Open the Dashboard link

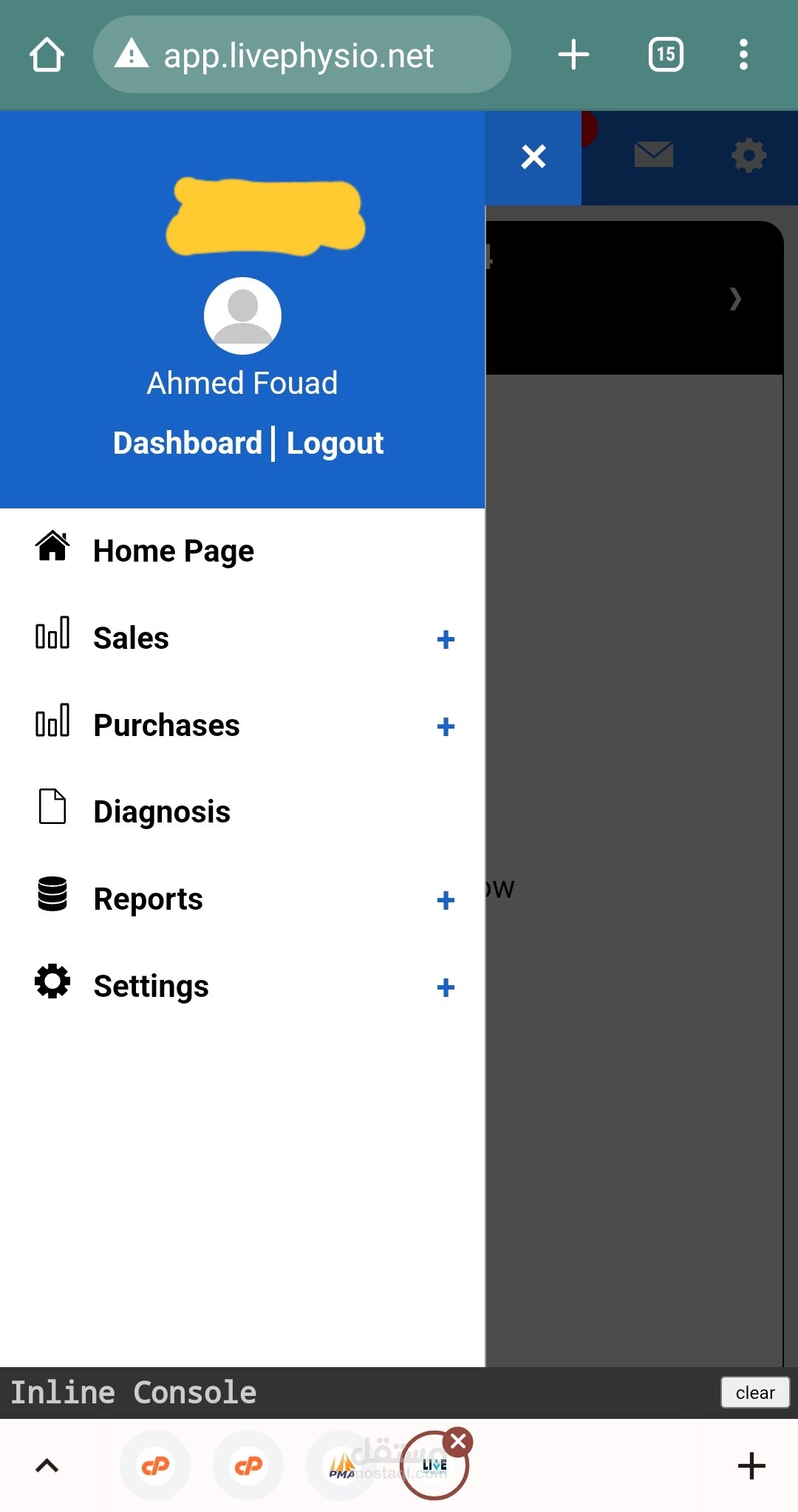pyautogui.click(x=188, y=443)
